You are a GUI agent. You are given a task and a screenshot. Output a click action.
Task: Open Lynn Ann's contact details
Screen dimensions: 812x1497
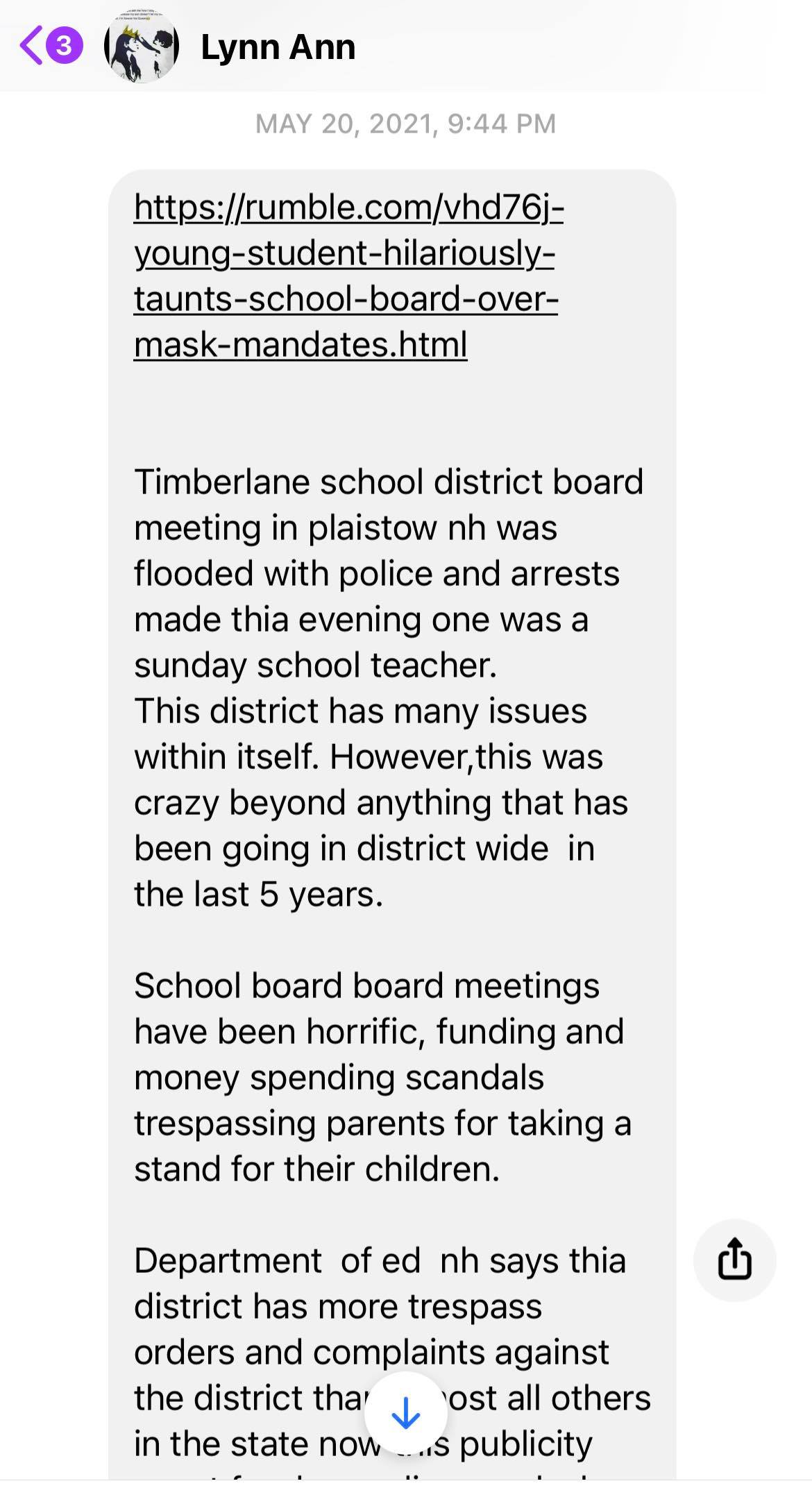278,47
